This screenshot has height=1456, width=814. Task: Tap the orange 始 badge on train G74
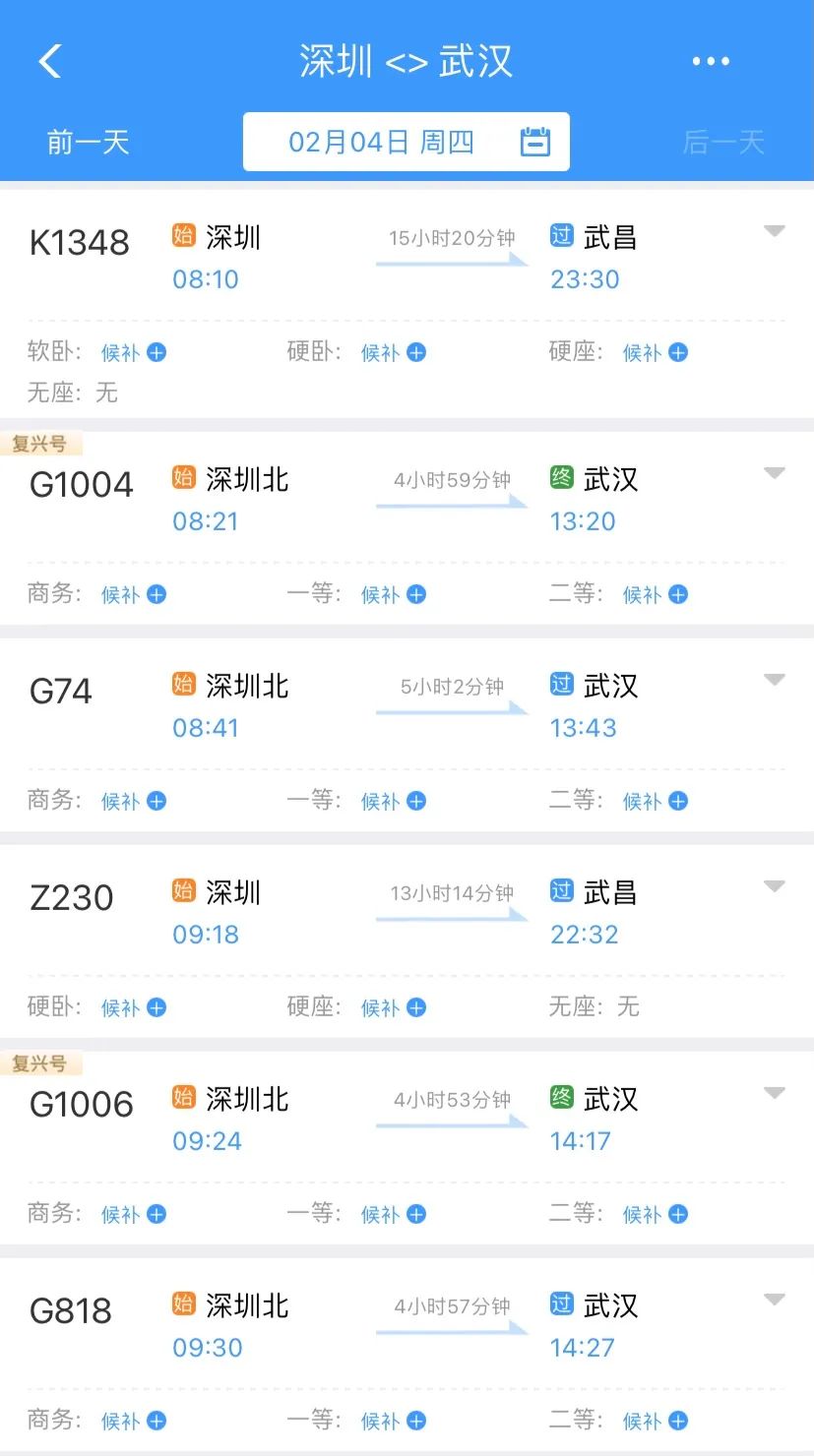click(x=183, y=686)
